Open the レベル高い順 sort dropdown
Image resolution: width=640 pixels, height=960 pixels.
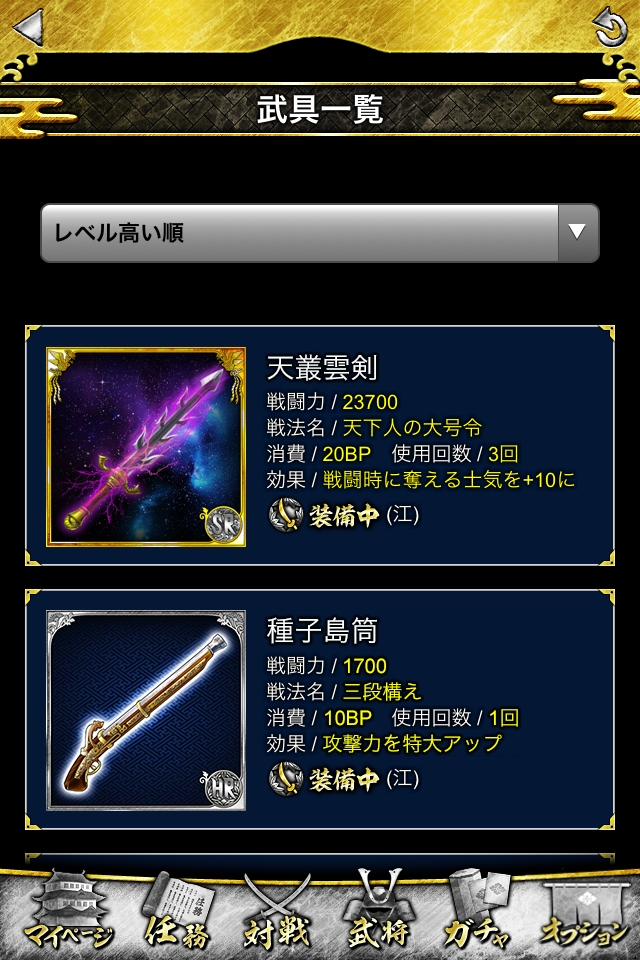pyautogui.click(x=320, y=234)
